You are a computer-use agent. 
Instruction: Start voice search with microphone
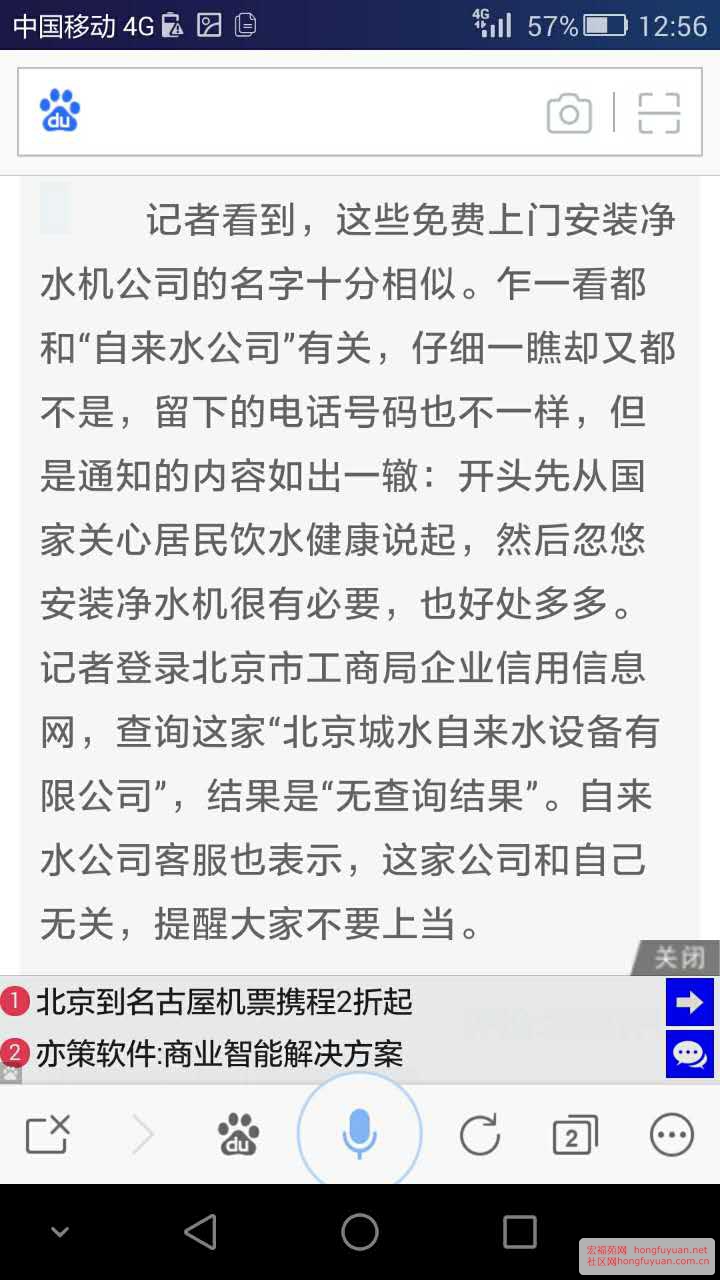click(360, 1134)
